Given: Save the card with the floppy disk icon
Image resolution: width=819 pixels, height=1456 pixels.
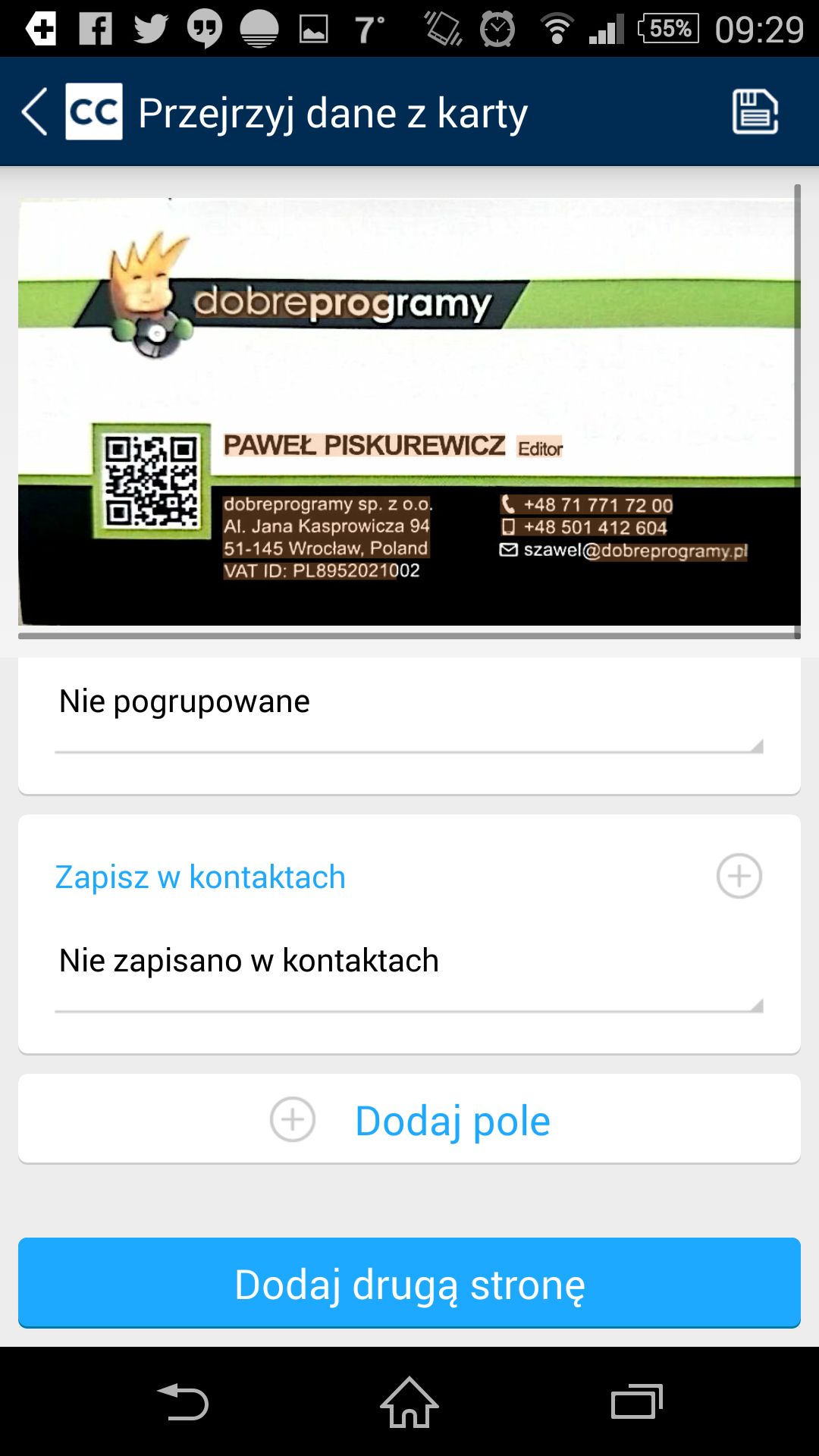Looking at the screenshot, I should [x=755, y=111].
